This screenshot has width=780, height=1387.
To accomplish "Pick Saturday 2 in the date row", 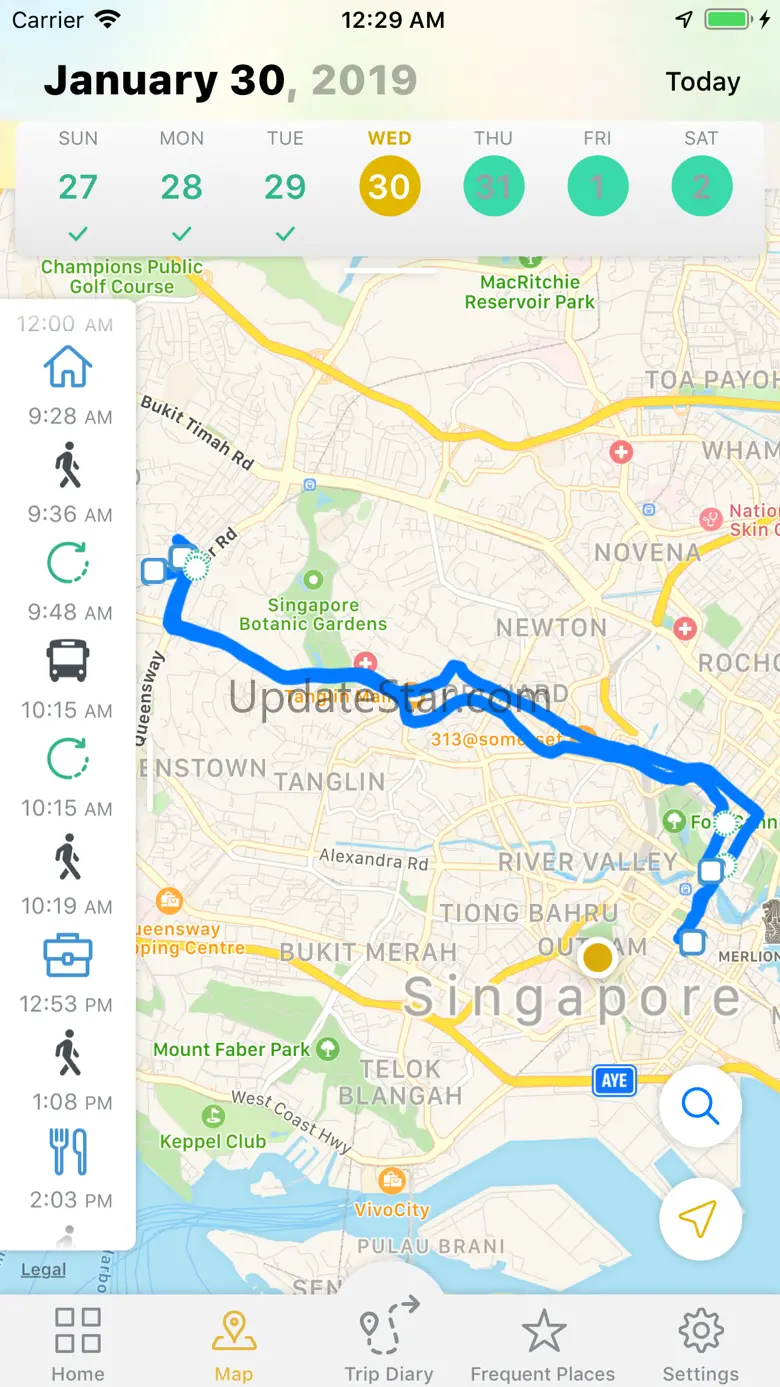I will click(702, 186).
